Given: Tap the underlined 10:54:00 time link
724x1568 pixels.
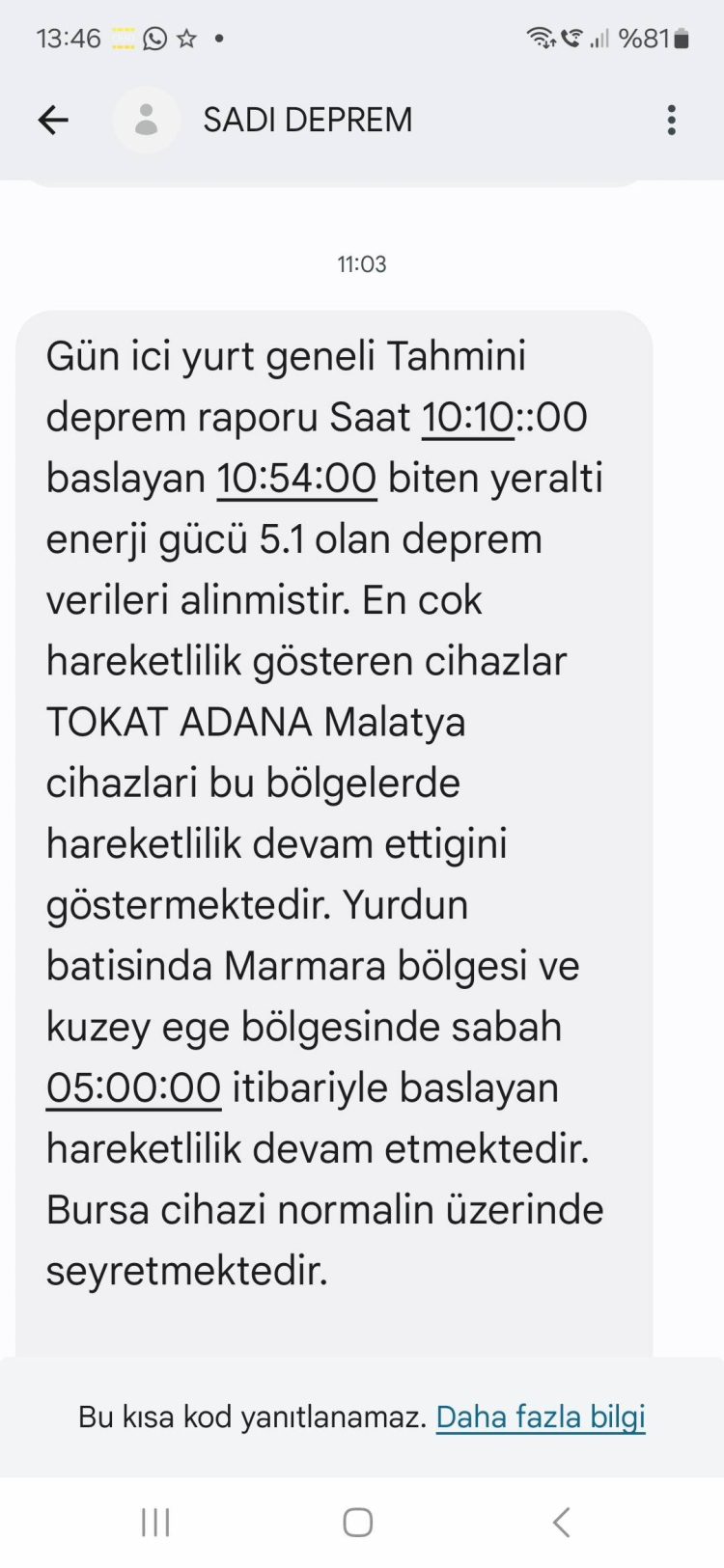Looking at the screenshot, I should 296,479.
